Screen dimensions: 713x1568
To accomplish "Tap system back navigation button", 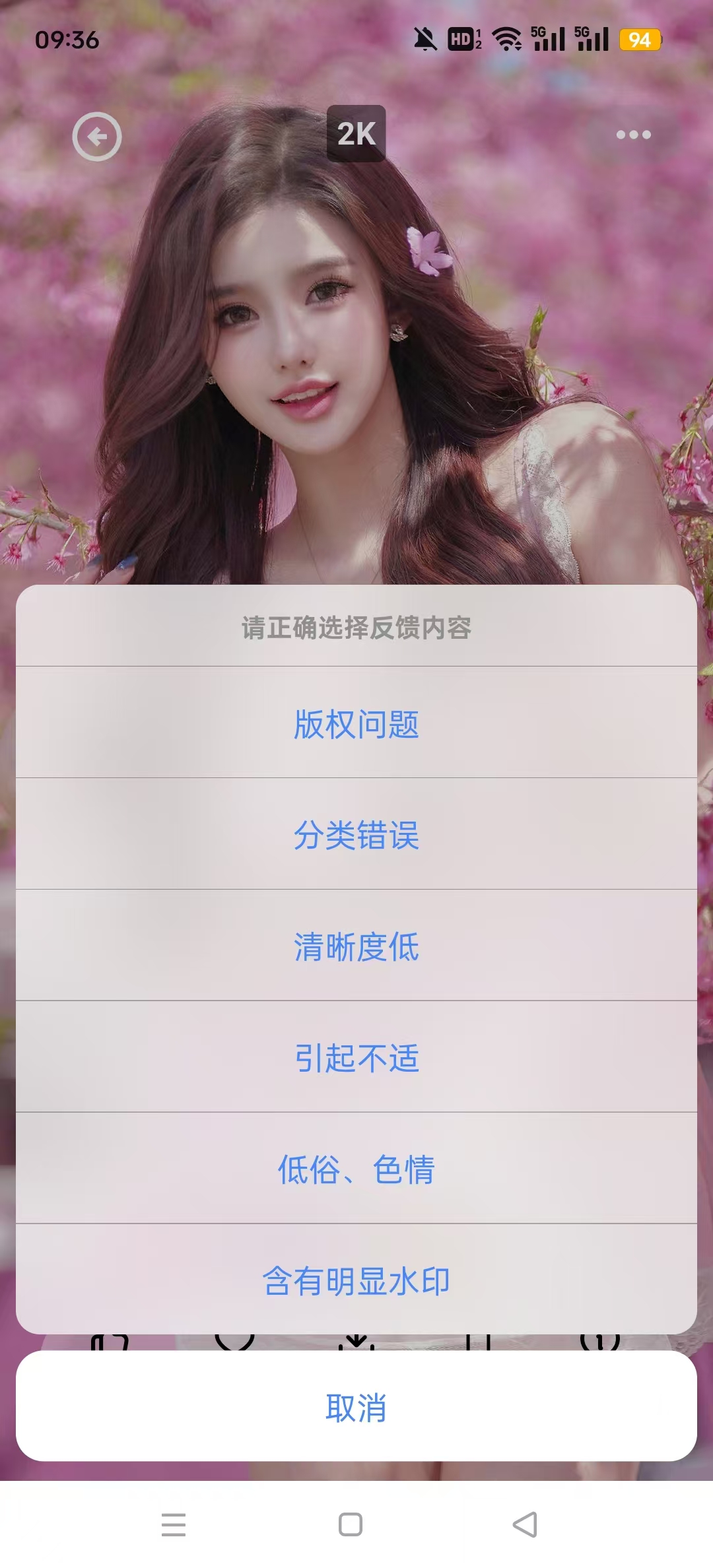I will coord(526,1524).
